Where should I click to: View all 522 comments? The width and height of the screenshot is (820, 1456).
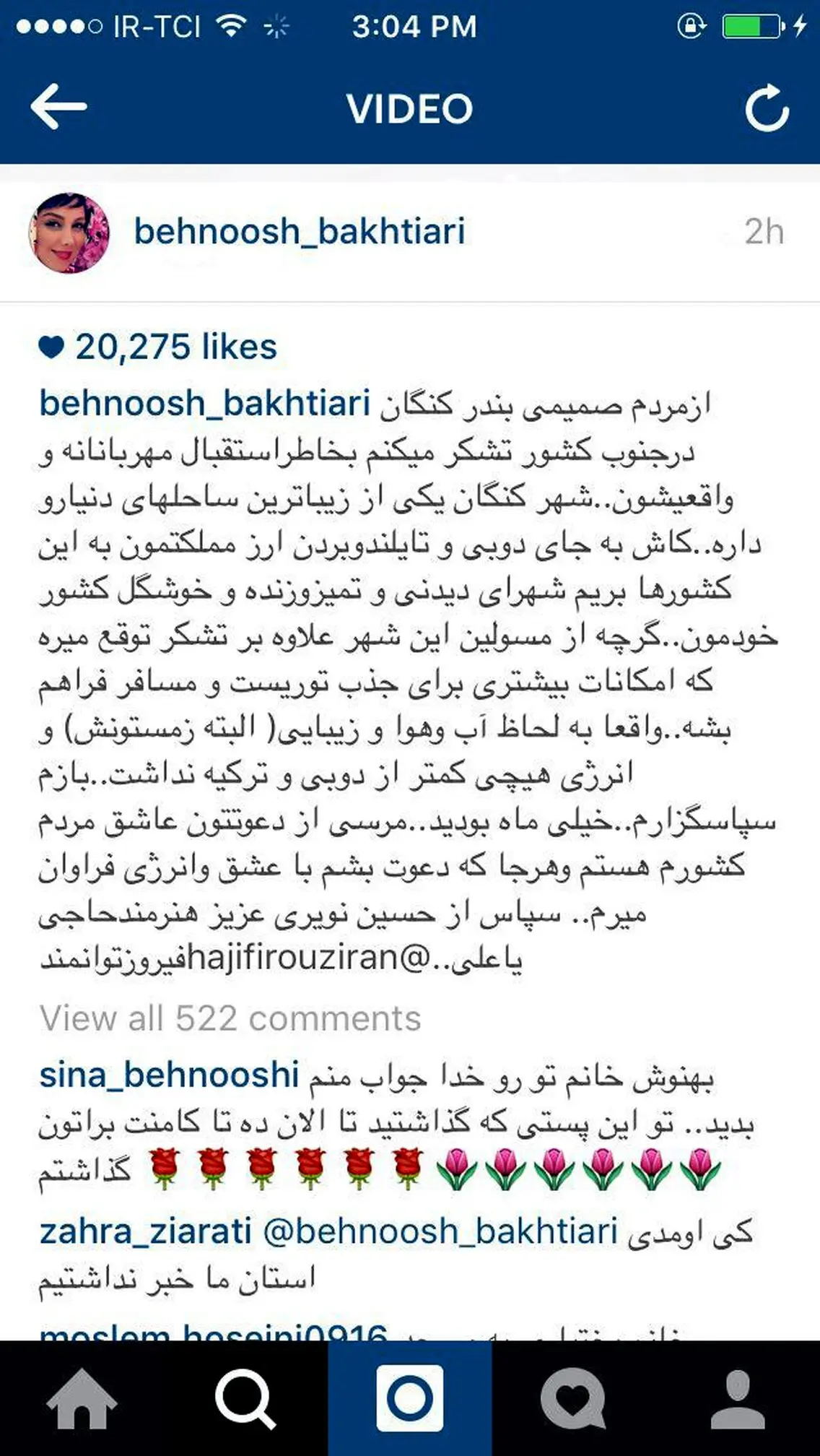pyautogui.click(x=230, y=1018)
